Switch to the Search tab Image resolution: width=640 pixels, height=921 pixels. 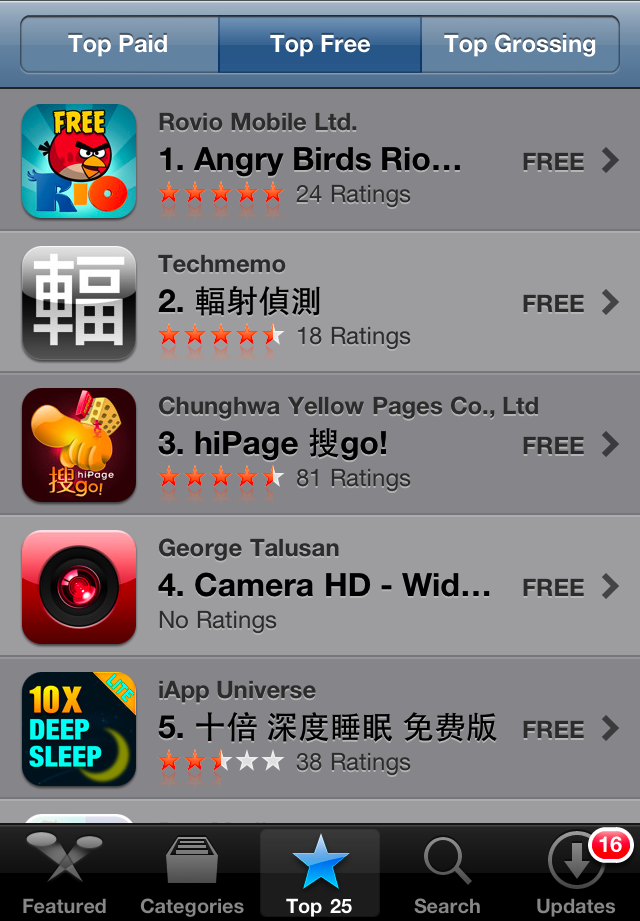(x=447, y=873)
